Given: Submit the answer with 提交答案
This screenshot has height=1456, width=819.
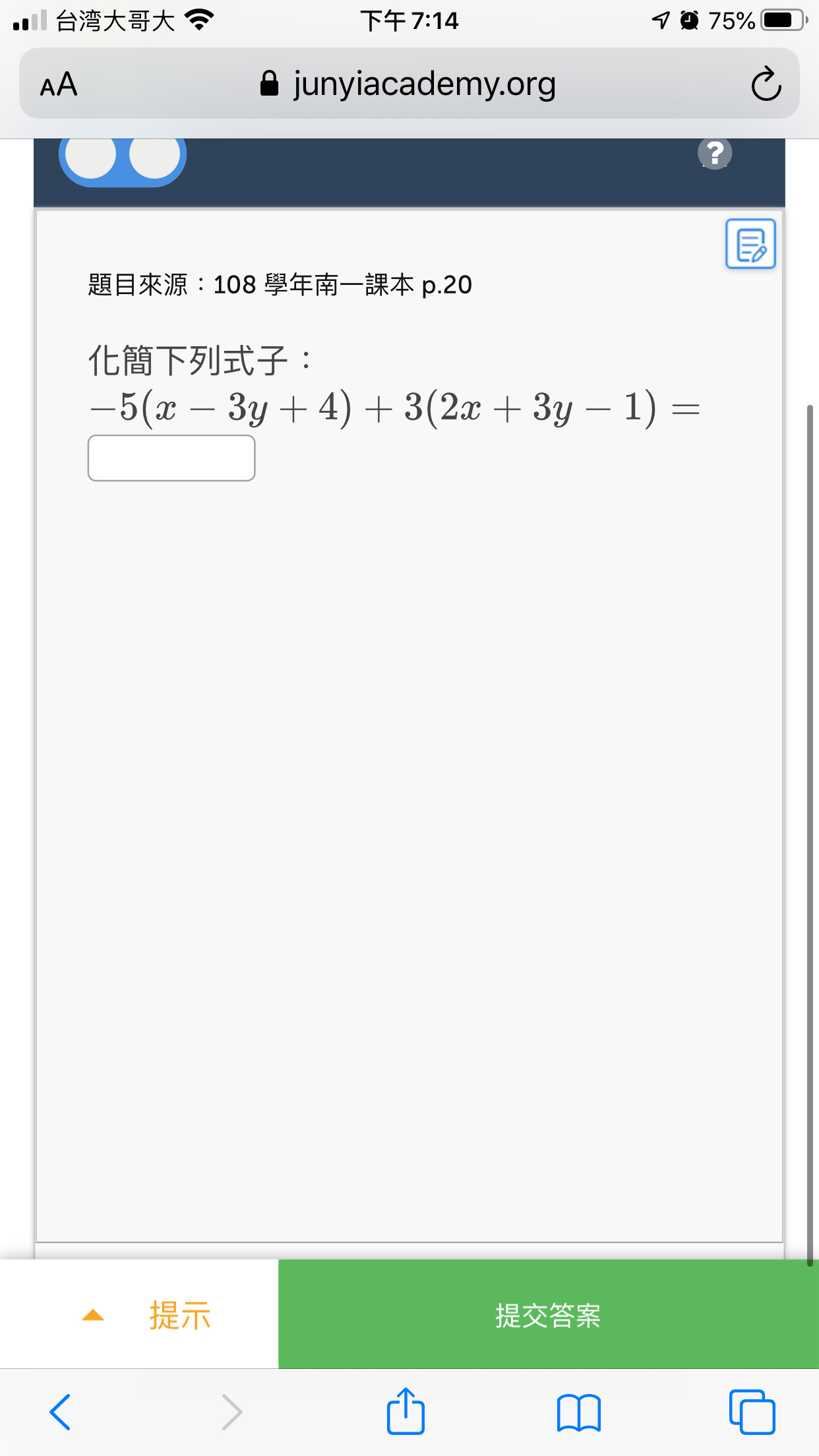Looking at the screenshot, I should (548, 1314).
